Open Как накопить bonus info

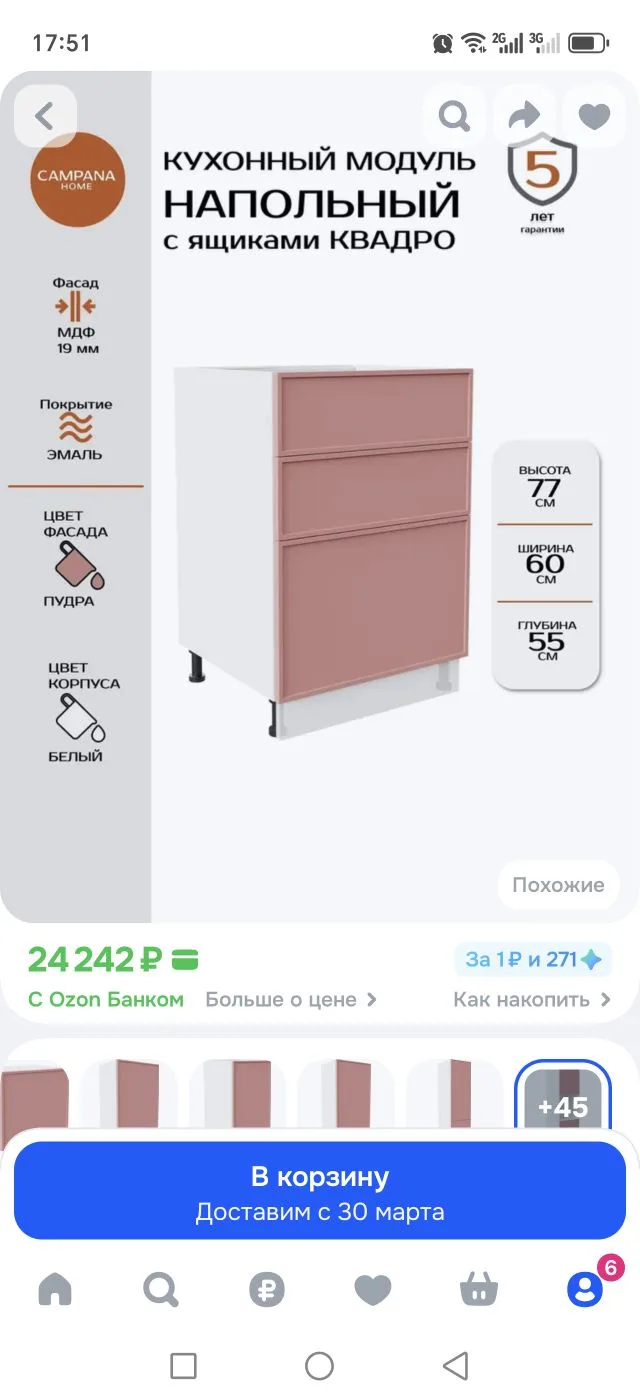point(531,999)
